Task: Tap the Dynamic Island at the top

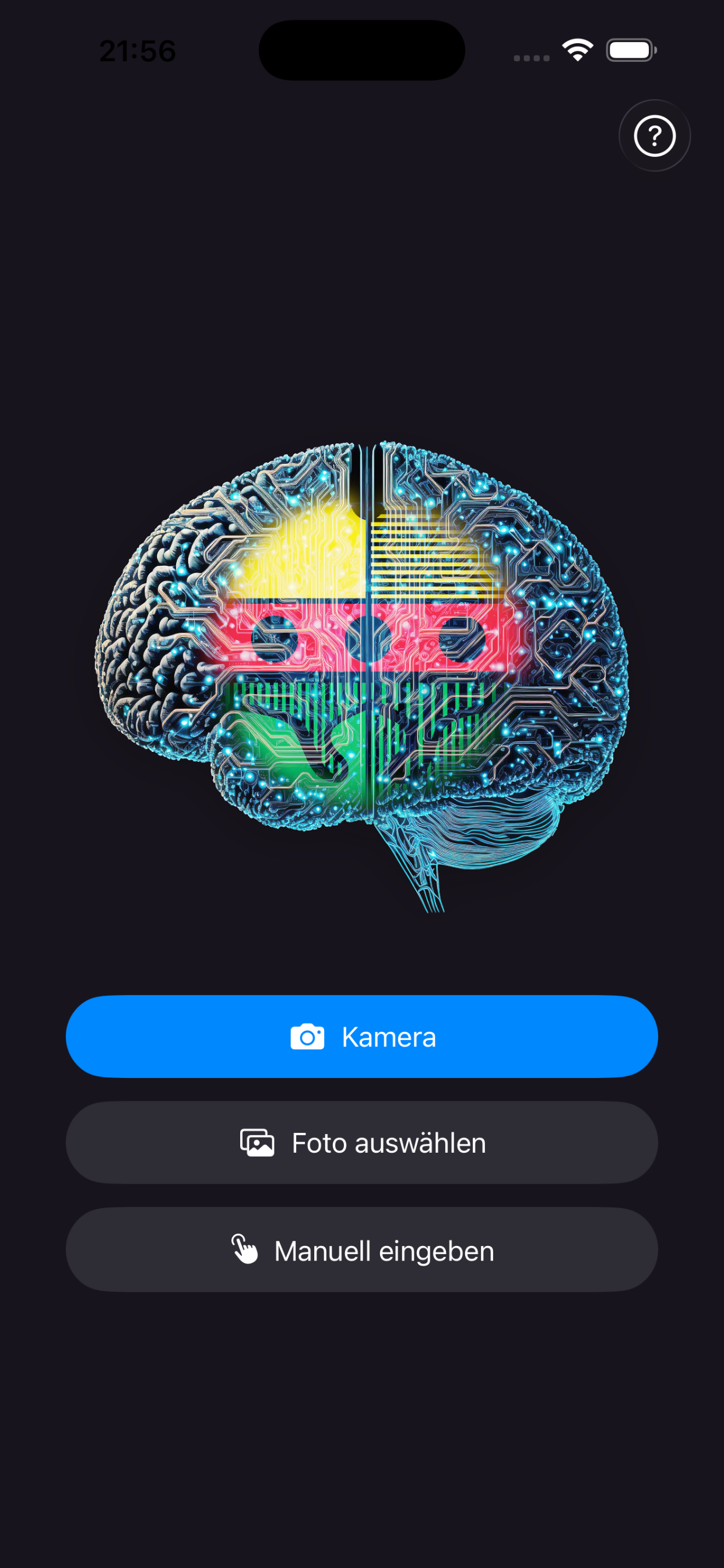Action: click(362, 51)
